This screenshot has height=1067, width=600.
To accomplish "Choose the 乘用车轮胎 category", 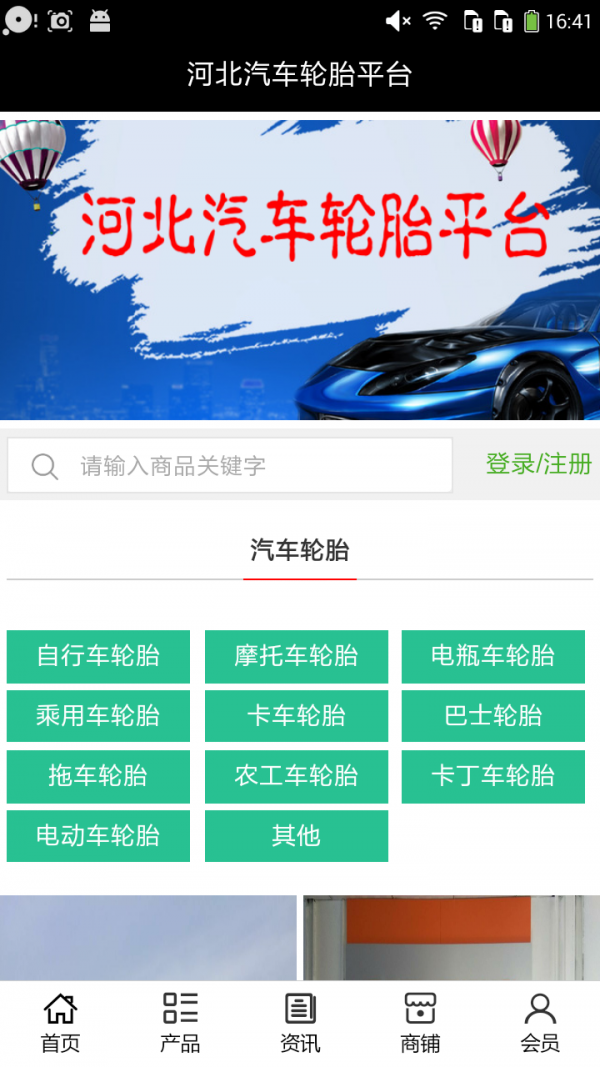I will click(98, 716).
